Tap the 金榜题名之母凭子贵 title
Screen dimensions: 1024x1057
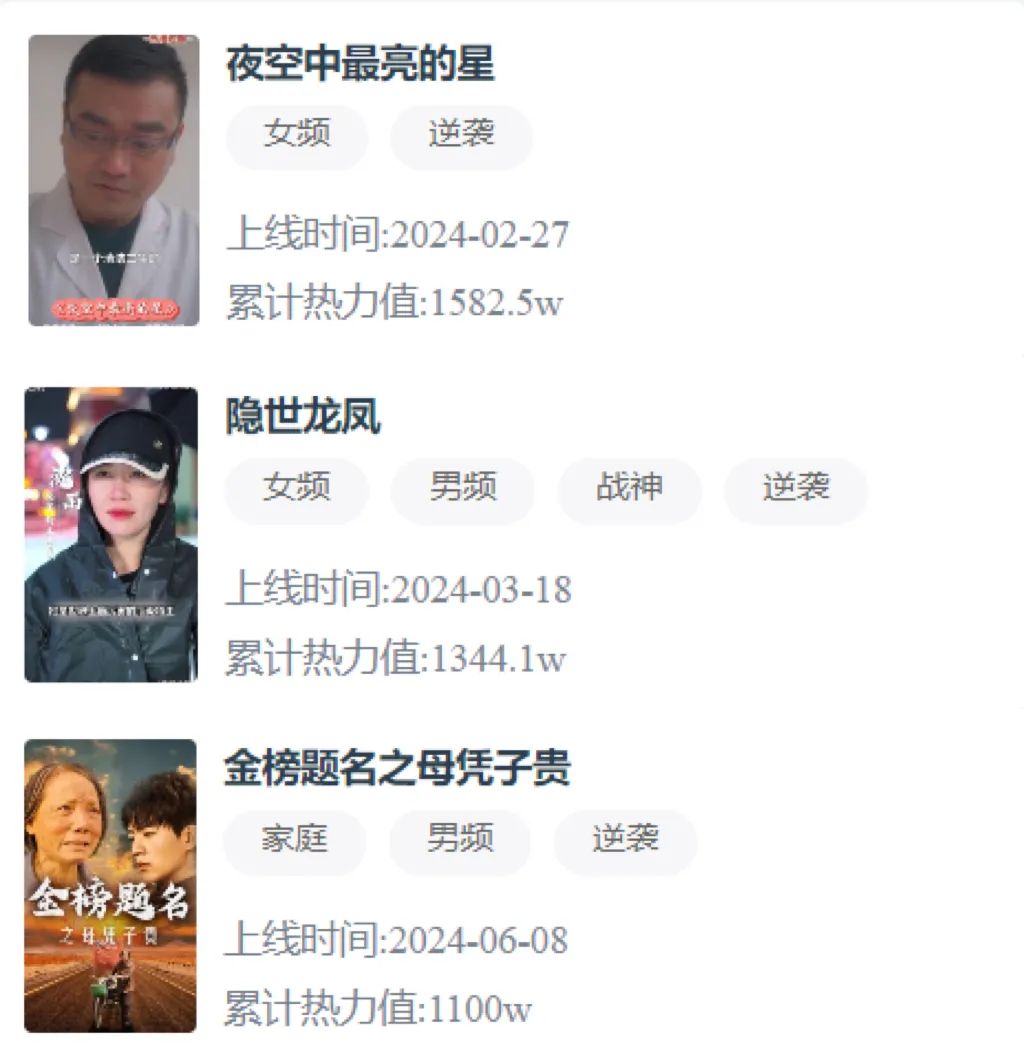[397, 768]
